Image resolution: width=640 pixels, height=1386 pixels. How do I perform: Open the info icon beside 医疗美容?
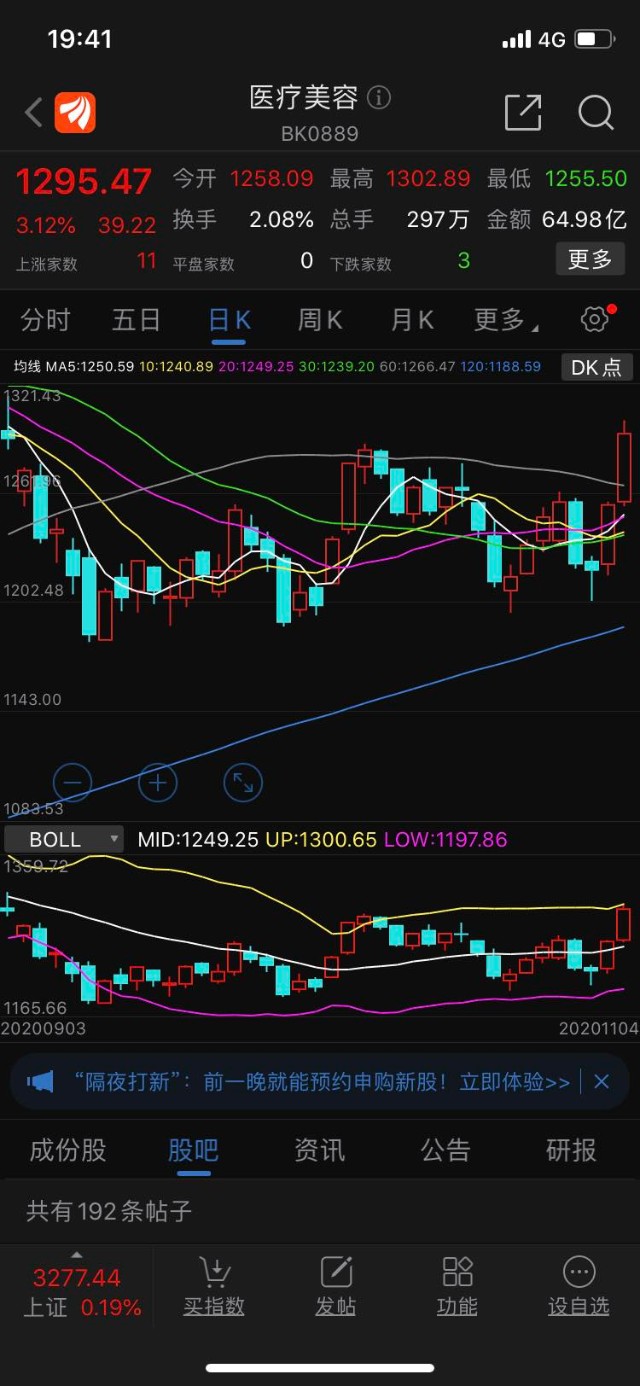point(378,98)
